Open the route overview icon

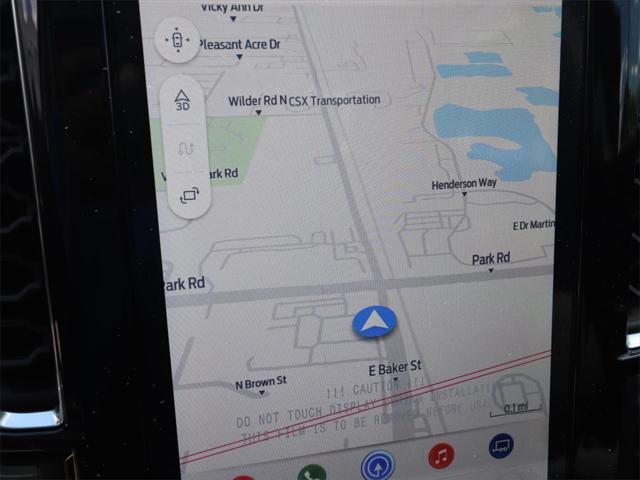pyautogui.click(x=185, y=148)
